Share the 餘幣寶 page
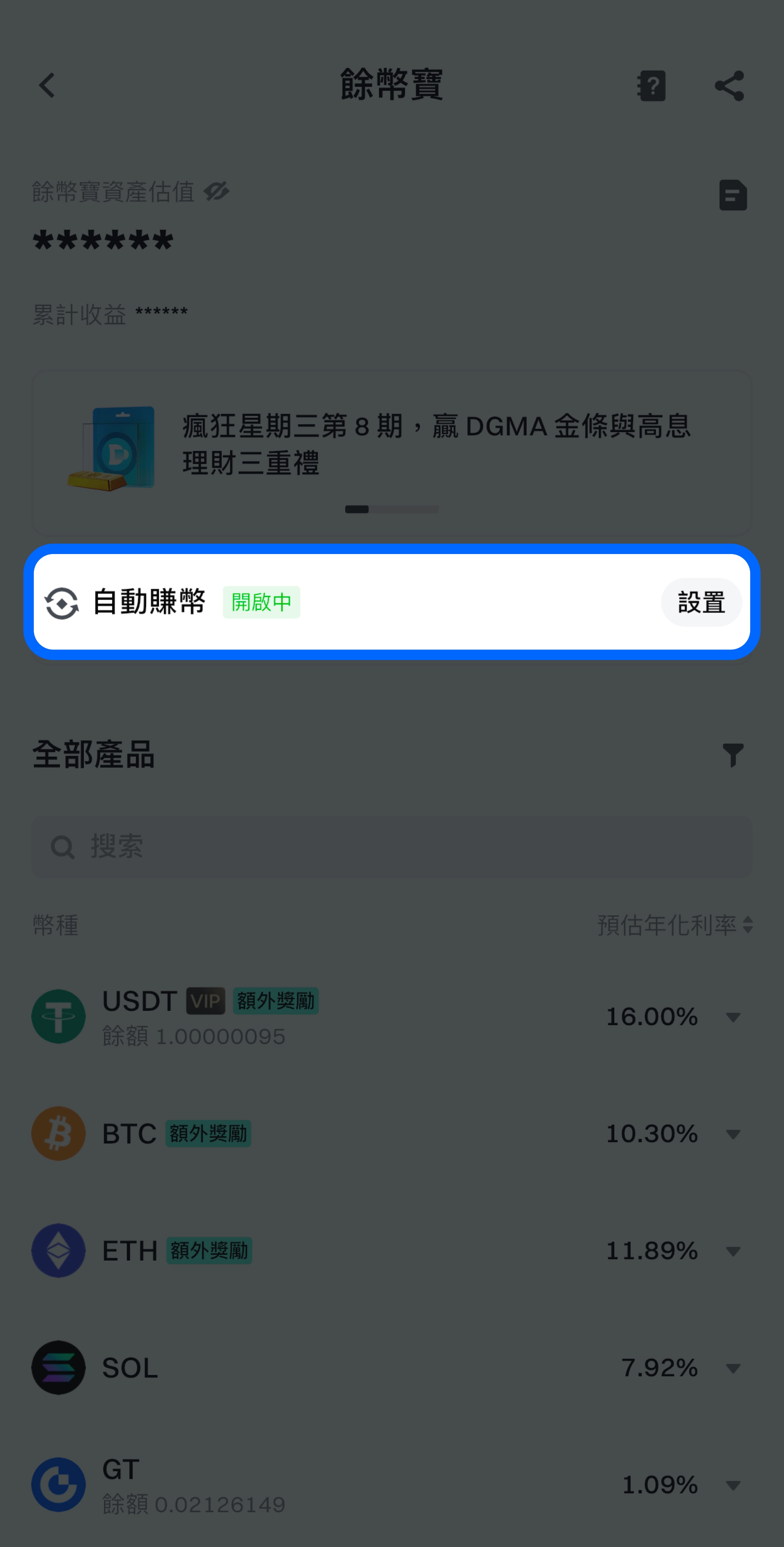Viewport: 784px width, 1547px height. click(729, 86)
